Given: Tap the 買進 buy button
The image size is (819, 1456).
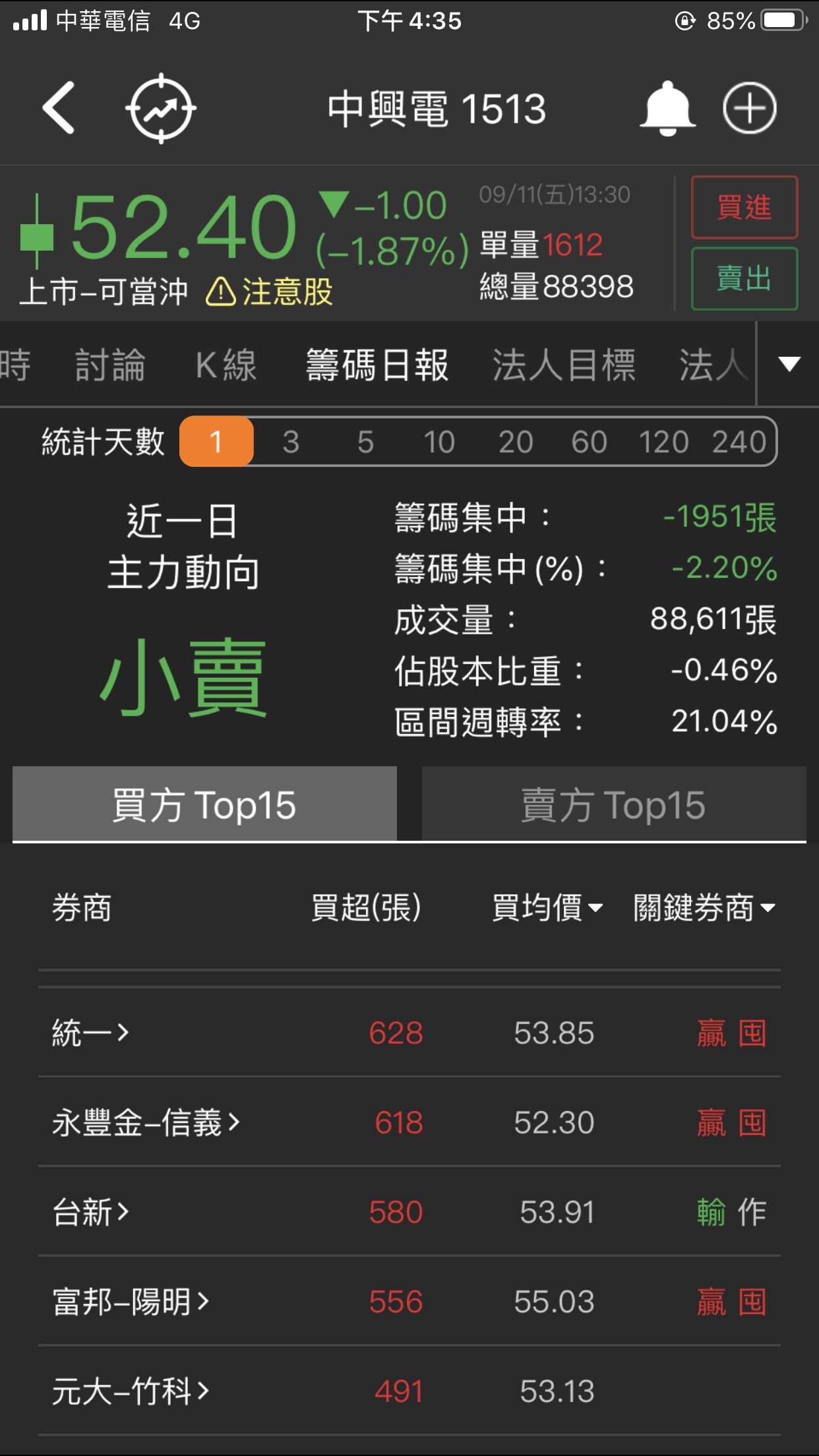Looking at the screenshot, I should [744, 207].
